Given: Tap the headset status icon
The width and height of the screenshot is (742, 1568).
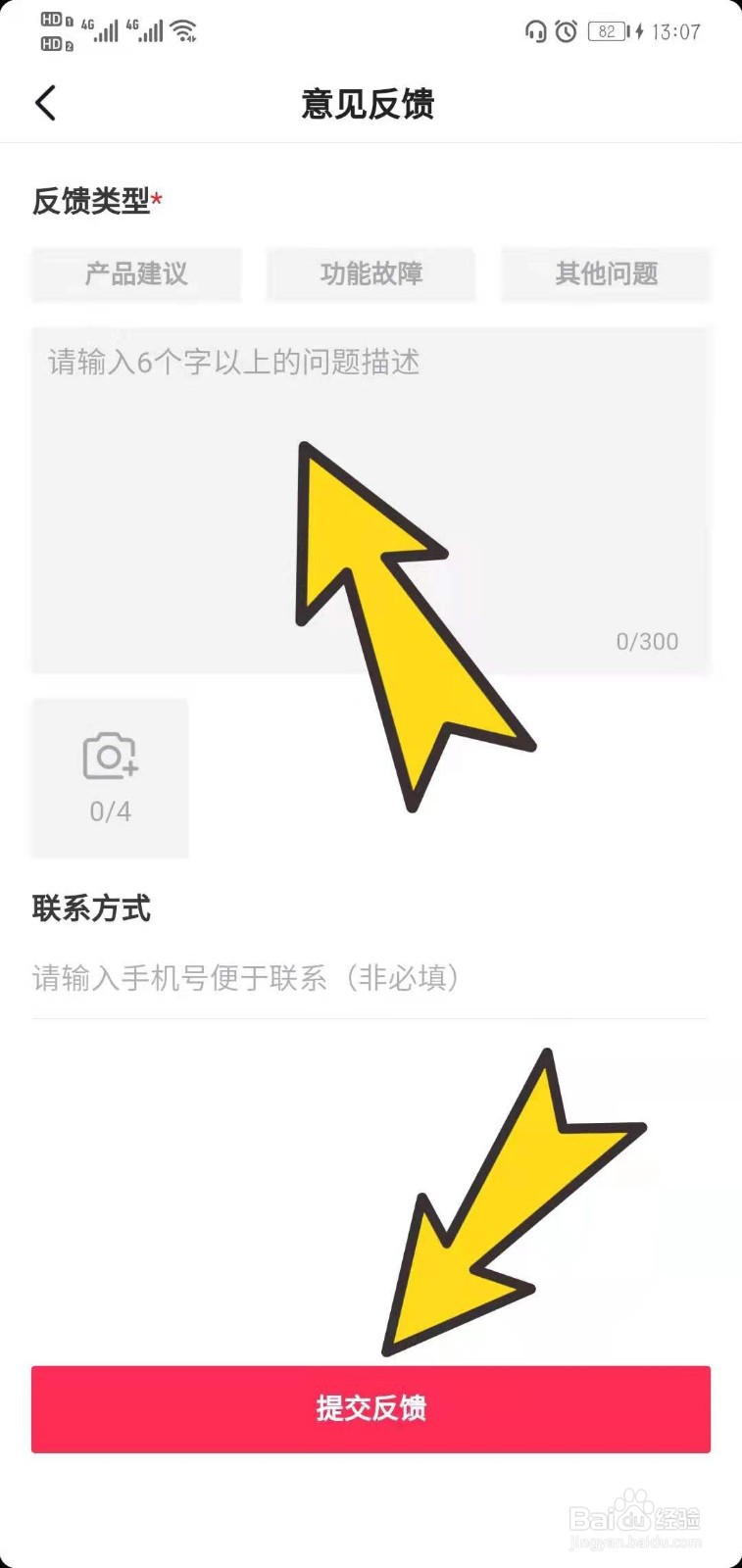Looking at the screenshot, I should (534, 31).
